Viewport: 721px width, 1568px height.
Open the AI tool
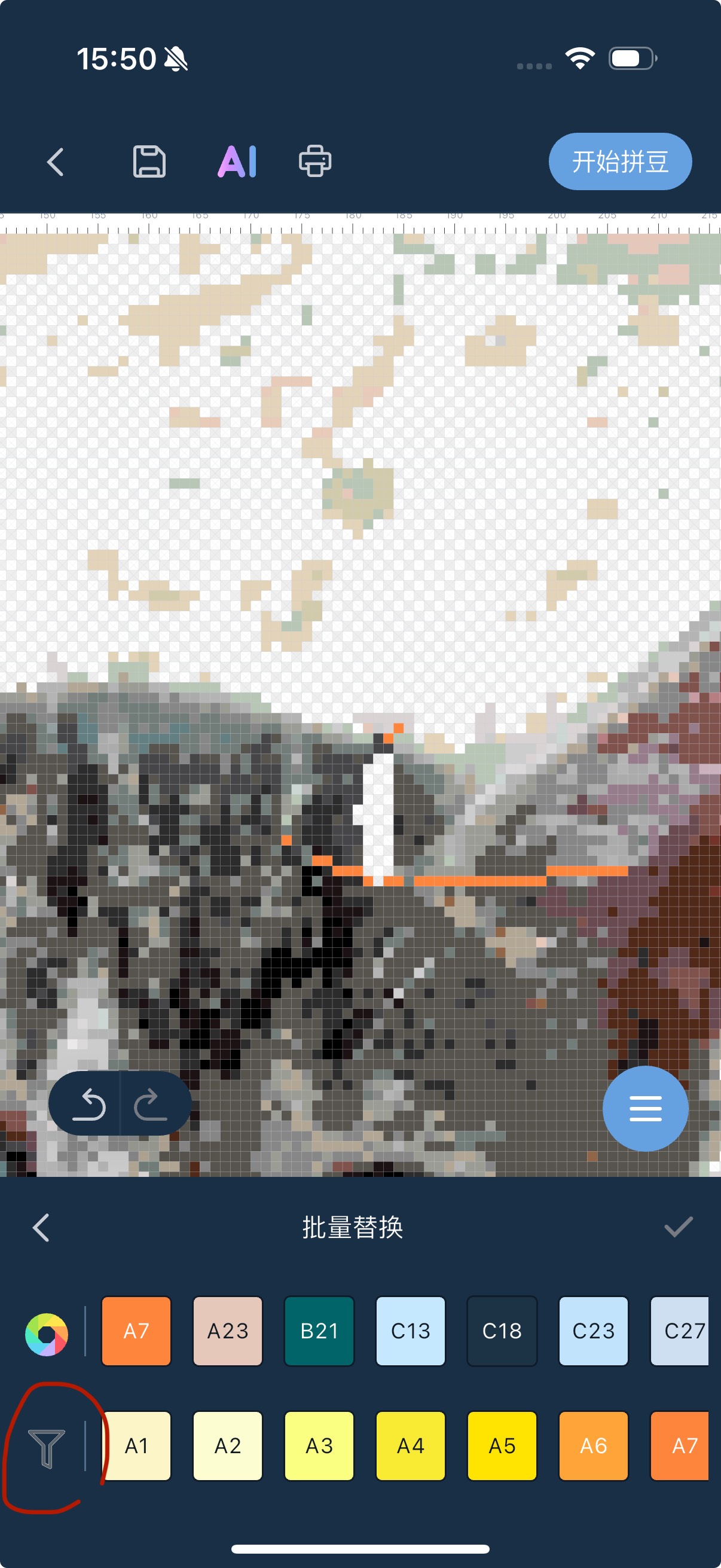[237, 161]
